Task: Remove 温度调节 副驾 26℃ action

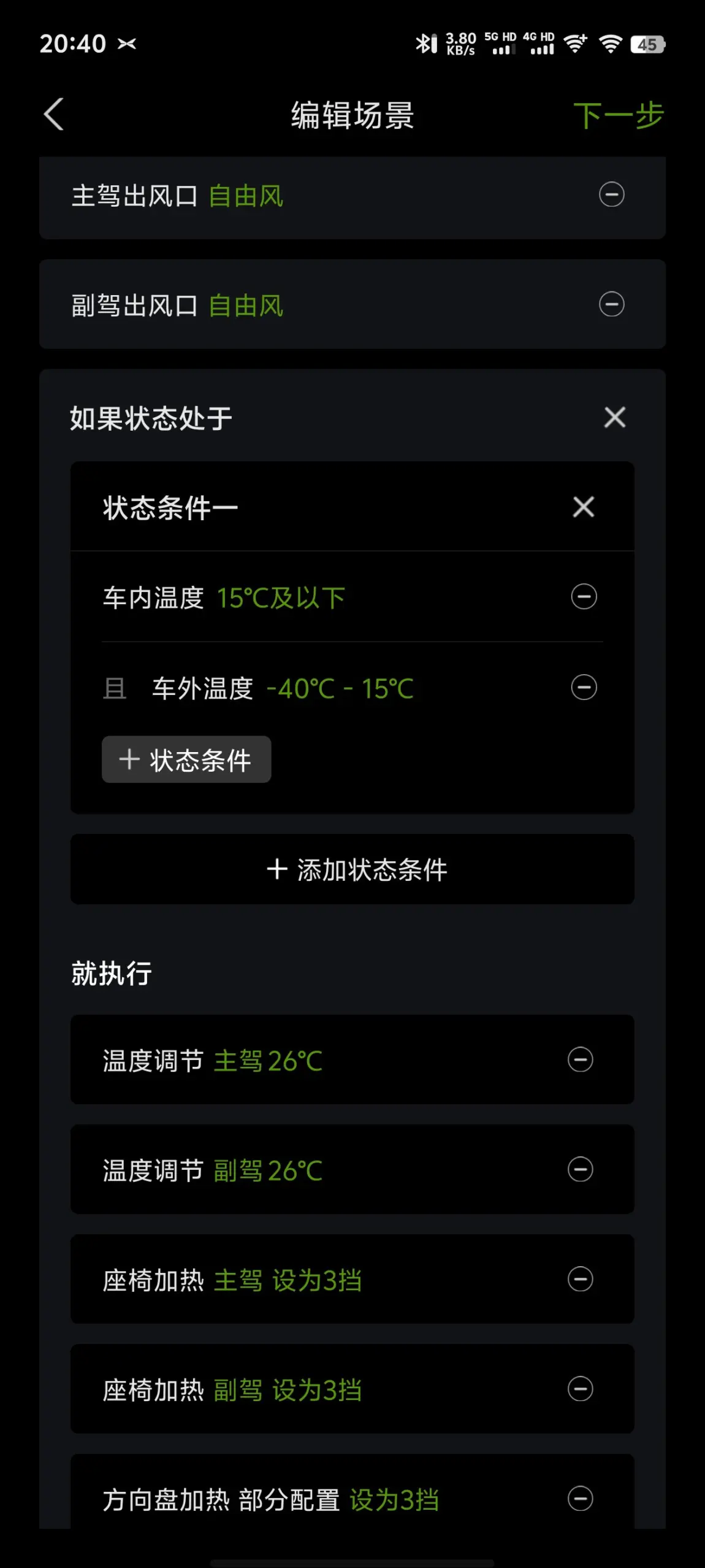Action: pyautogui.click(x=580, y=1169)
